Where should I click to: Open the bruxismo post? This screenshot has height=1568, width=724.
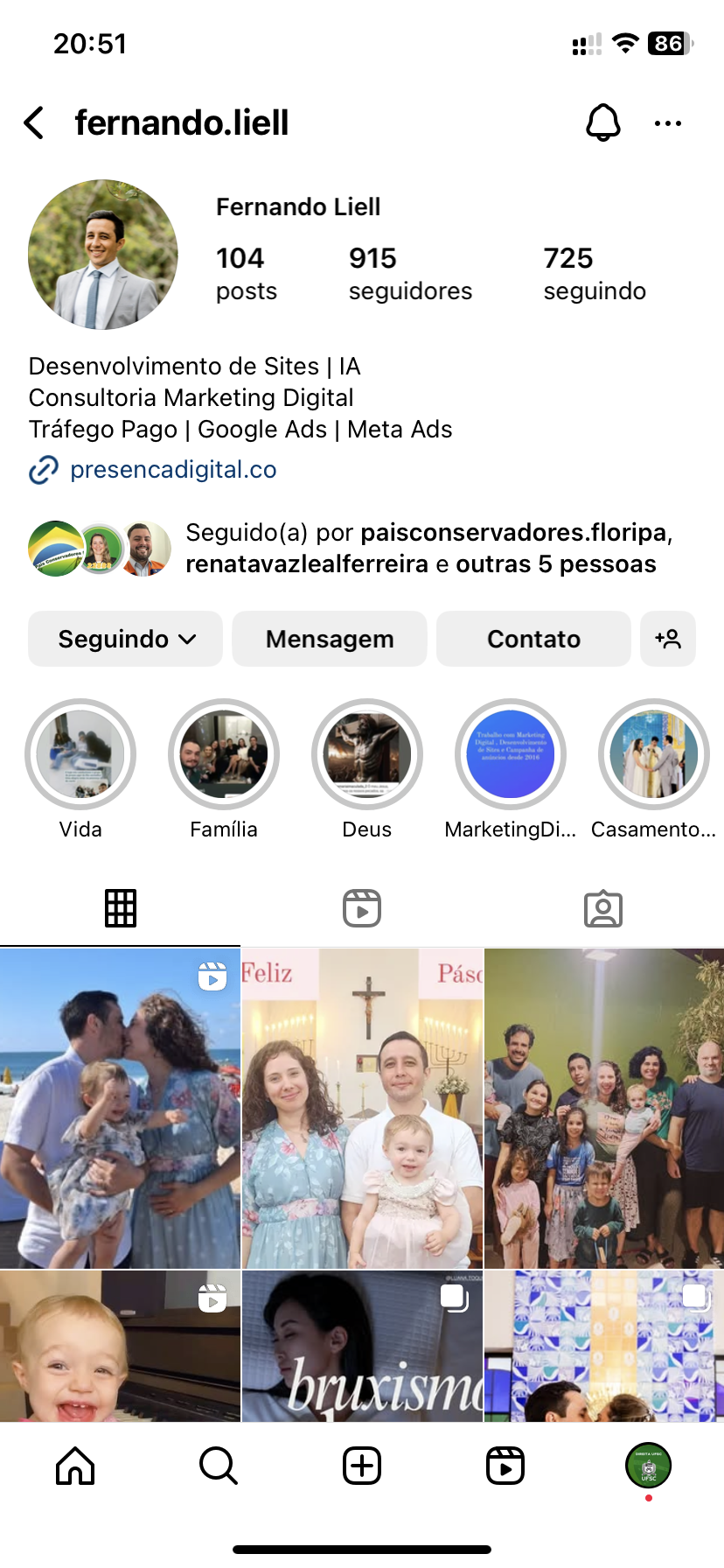tap(362, 1346)
